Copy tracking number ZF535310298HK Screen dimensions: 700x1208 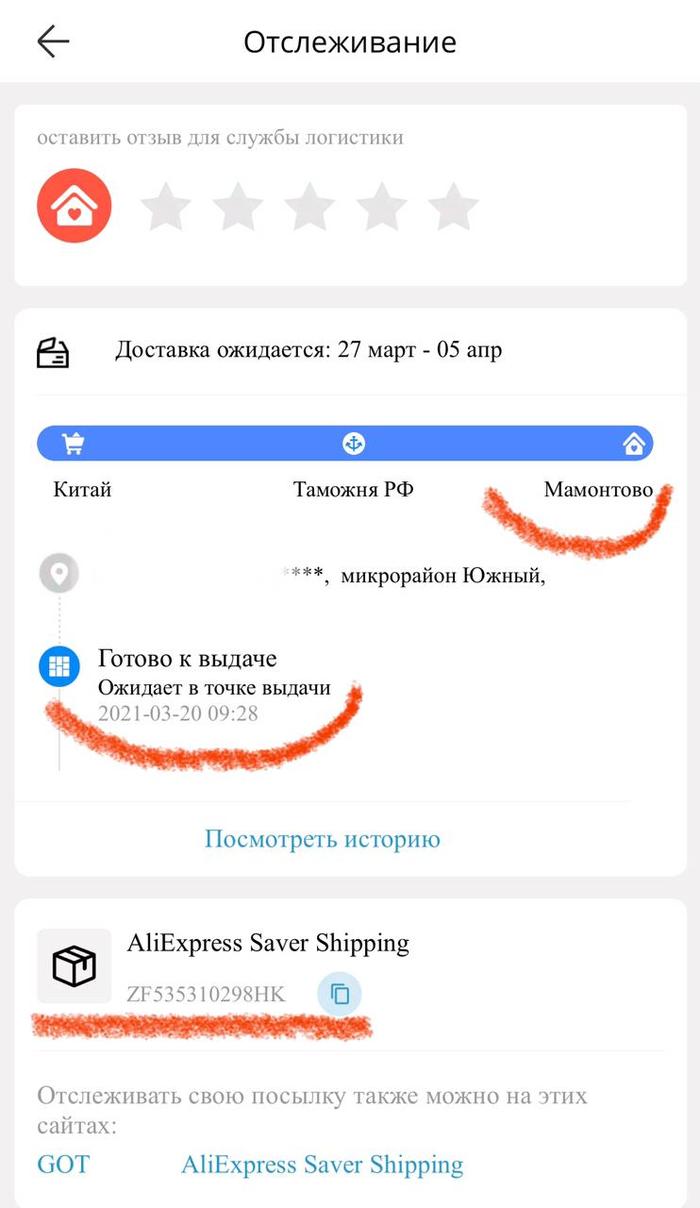[340, 994]
